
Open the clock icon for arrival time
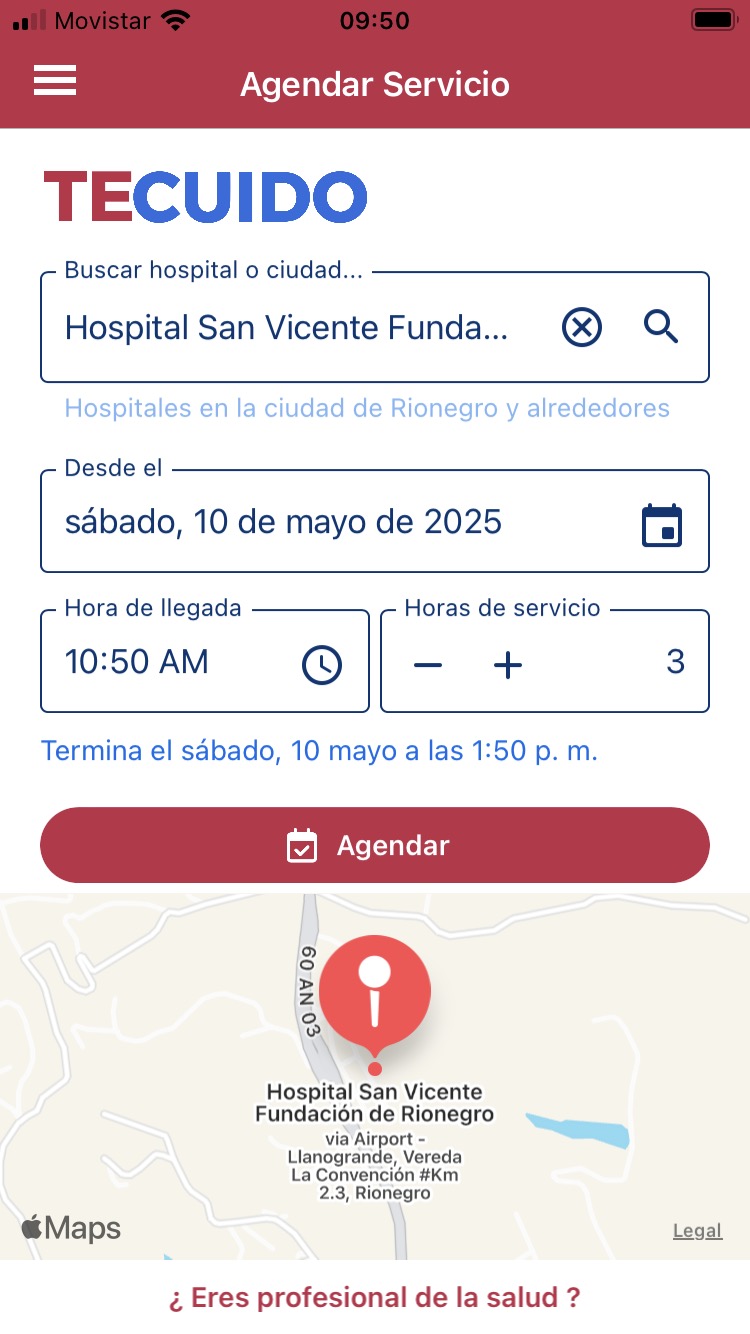point(322,664)
